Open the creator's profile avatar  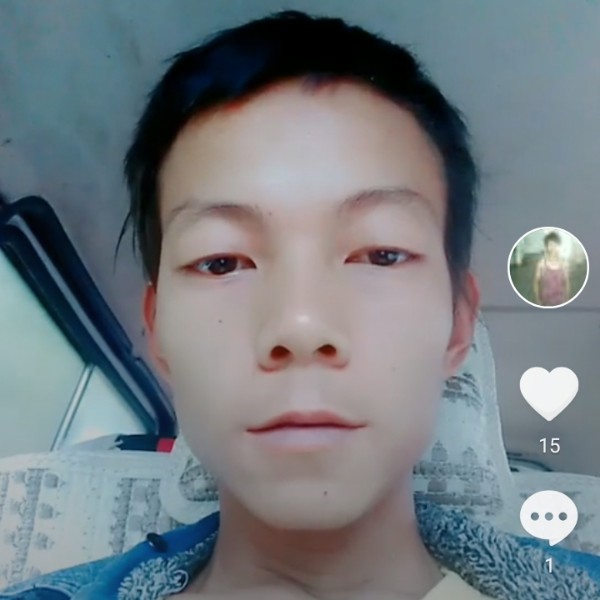[x=548, y=267]
